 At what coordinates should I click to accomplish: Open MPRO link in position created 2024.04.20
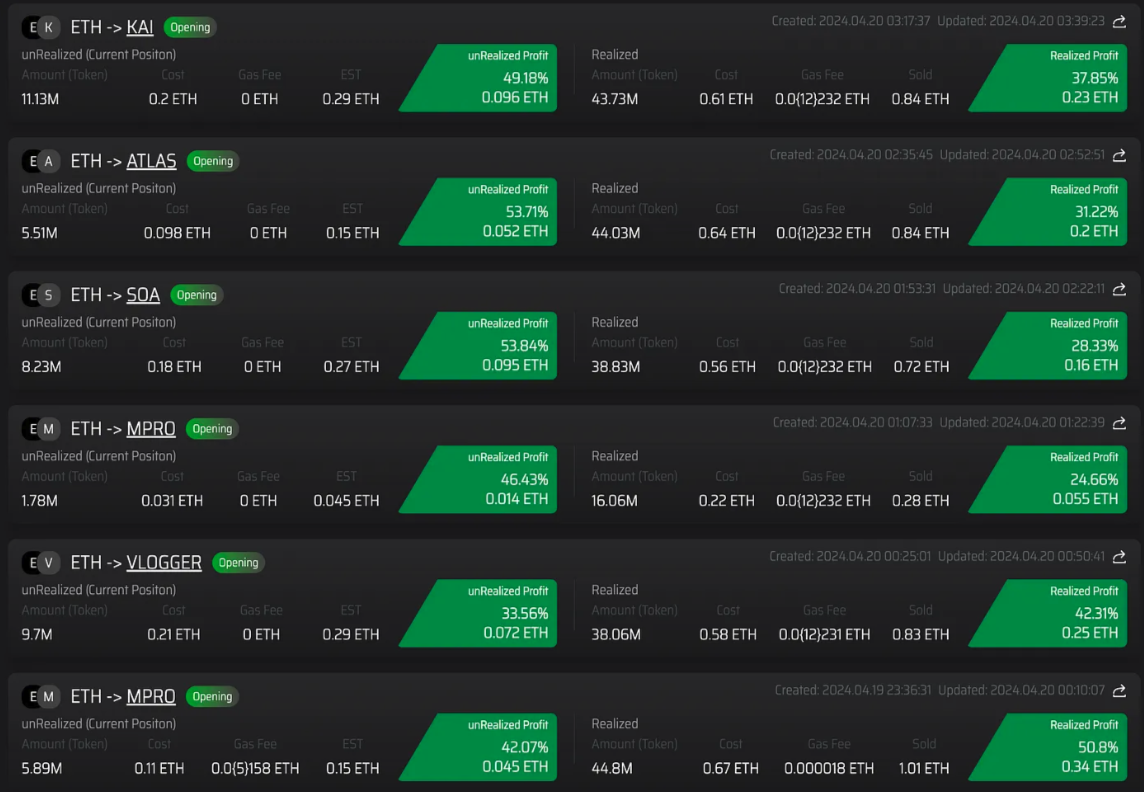pos(151,429)
